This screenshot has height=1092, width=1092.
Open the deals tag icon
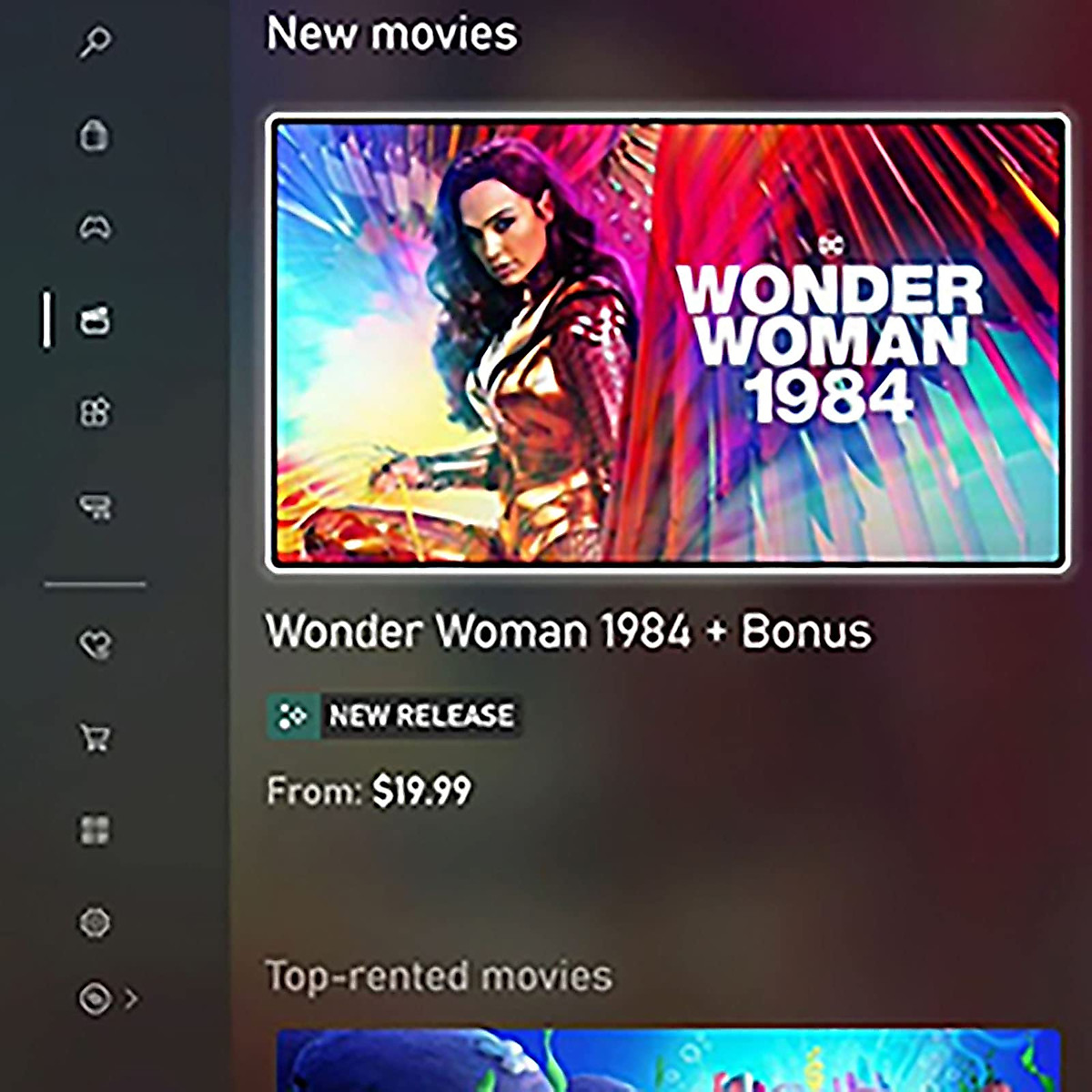click(95, 507)
